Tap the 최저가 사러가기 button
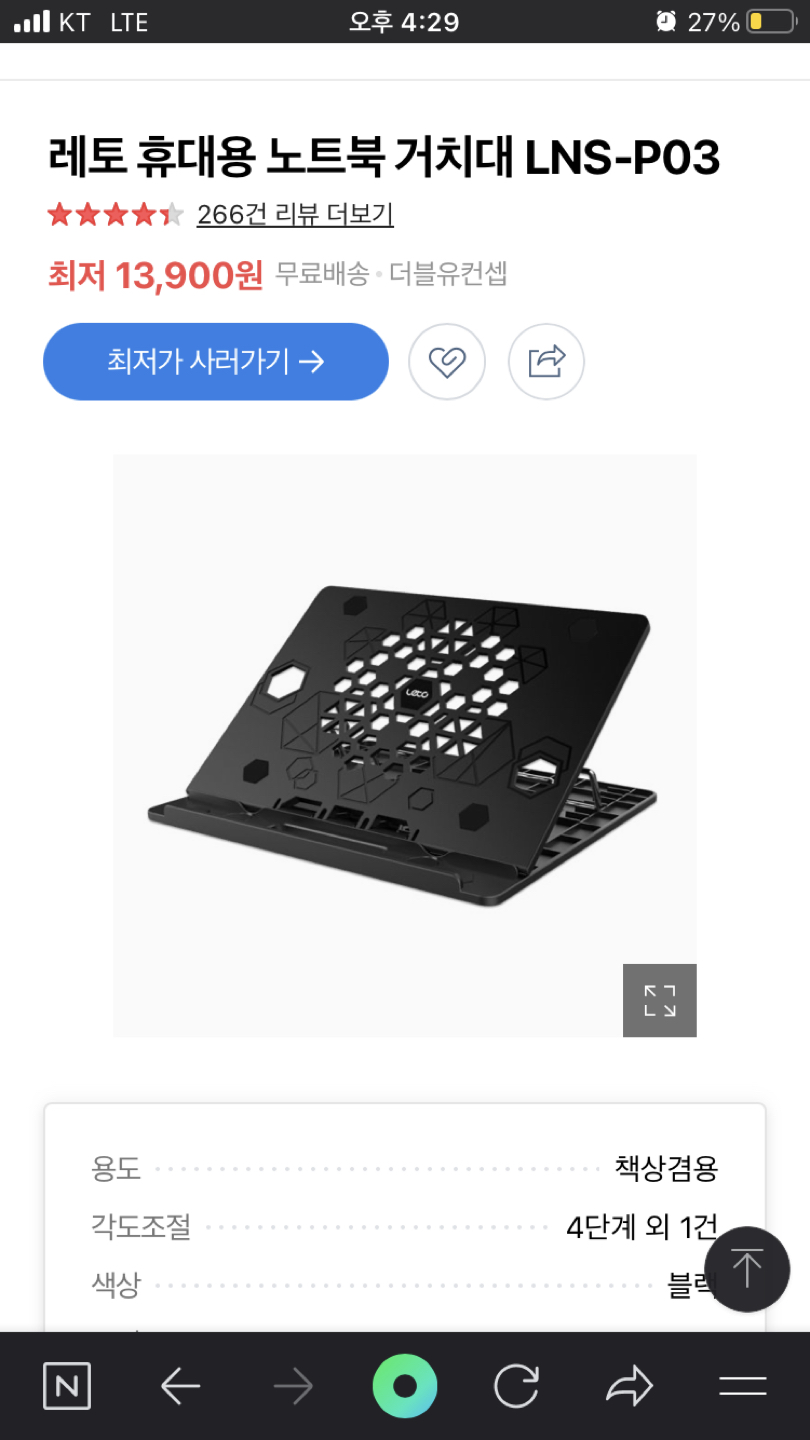Image resolution: width=810 pixels, height=1440 pixels. tap(215, 361)
